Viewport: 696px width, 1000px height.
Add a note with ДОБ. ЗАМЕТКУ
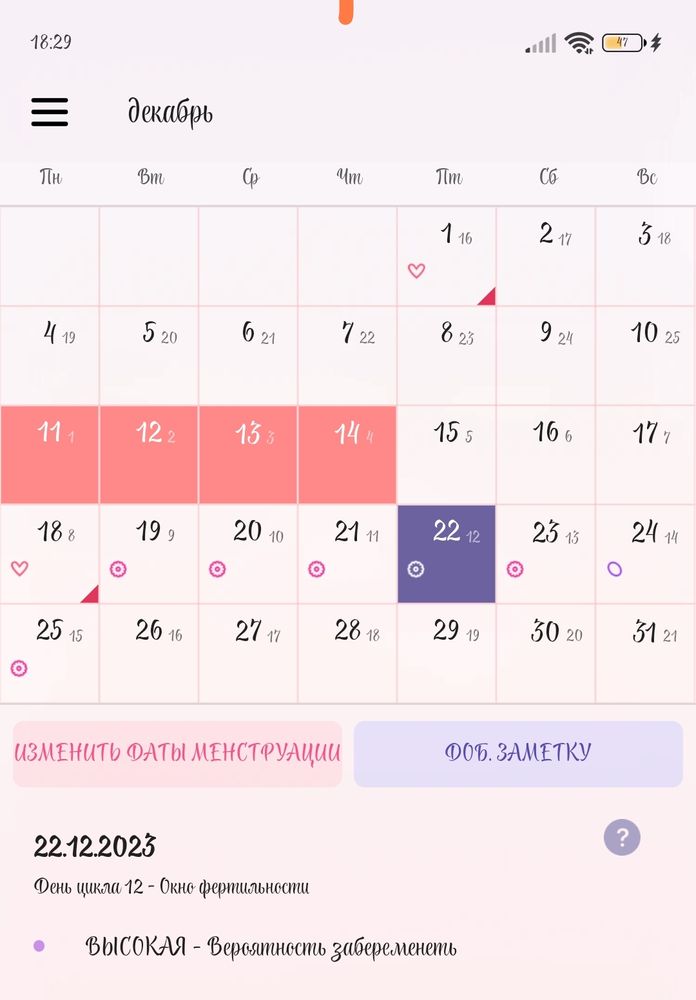(x=518, y=753)
